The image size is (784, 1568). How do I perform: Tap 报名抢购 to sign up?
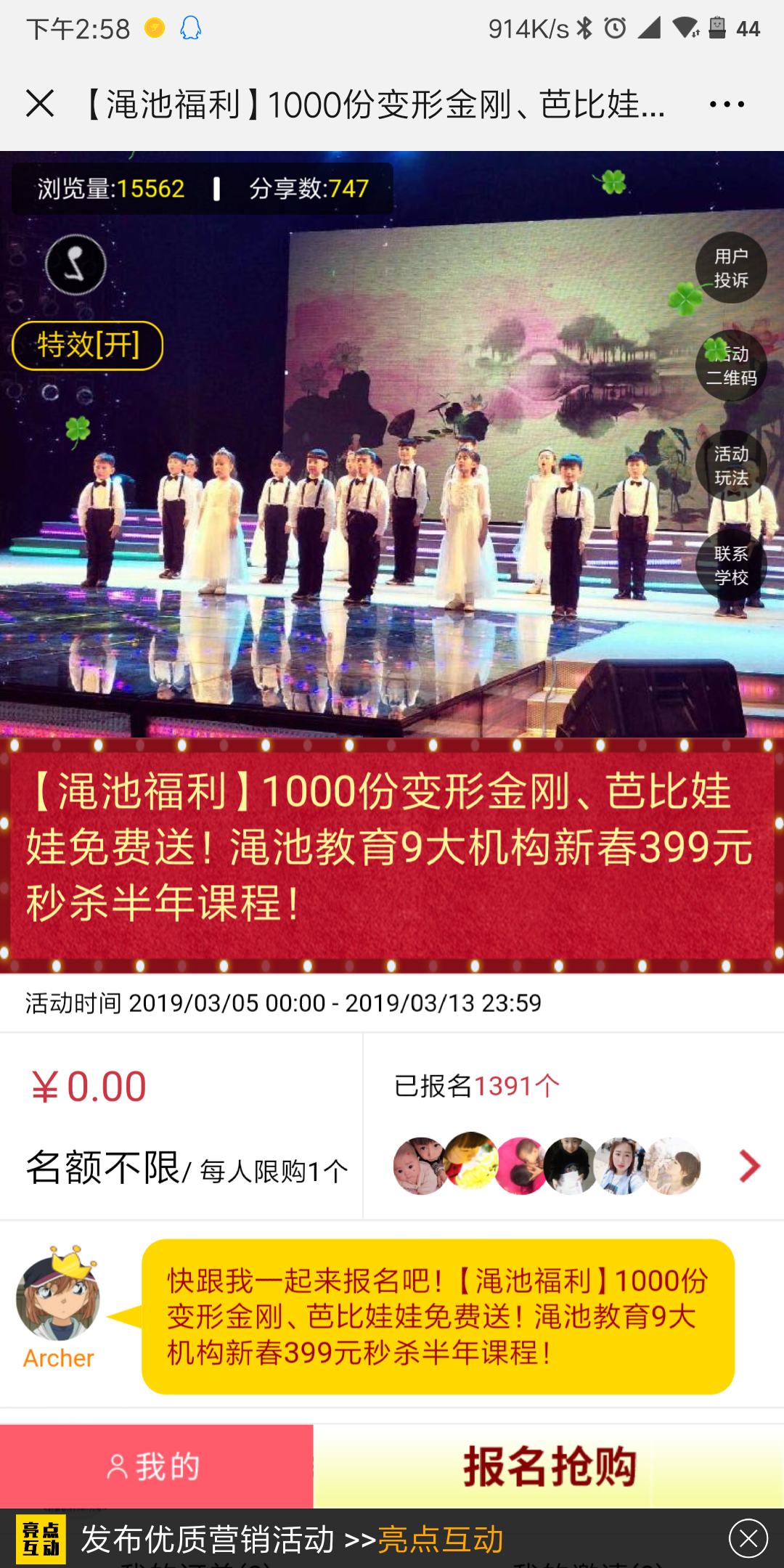549,1466
